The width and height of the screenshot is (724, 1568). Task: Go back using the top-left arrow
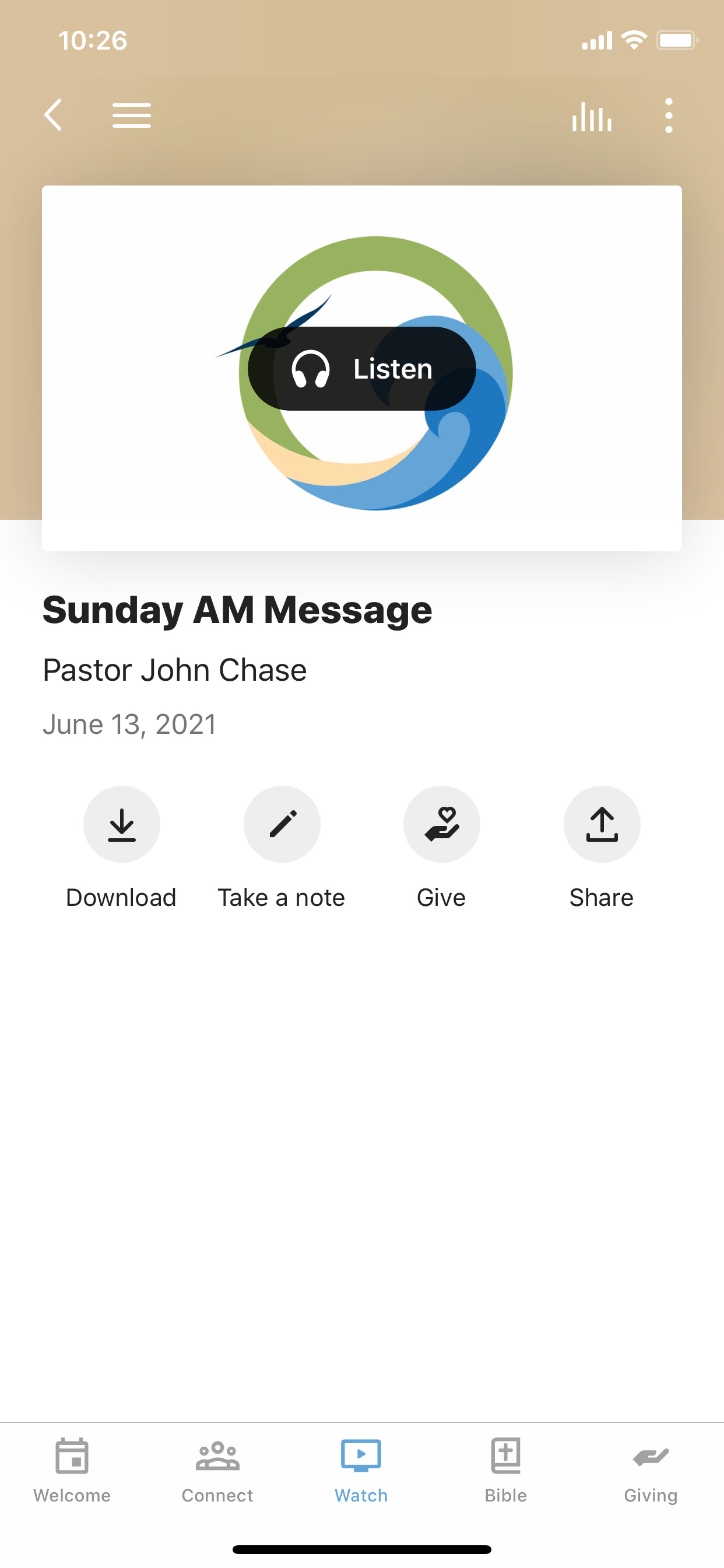54,115
